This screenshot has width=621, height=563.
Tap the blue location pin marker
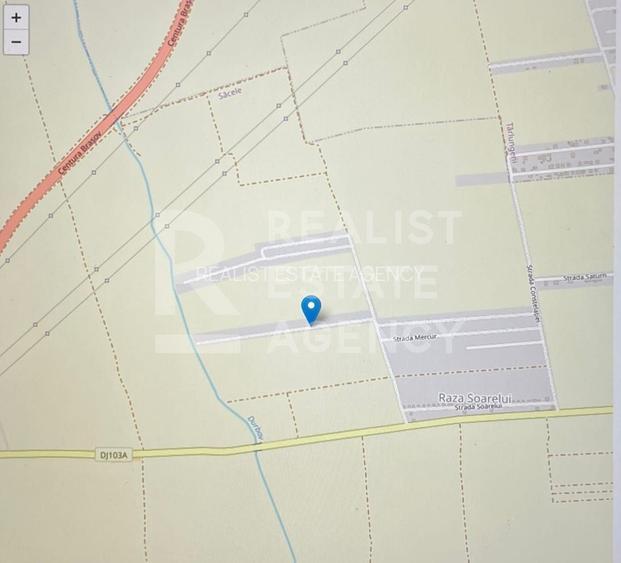click(x=311, y=308)
